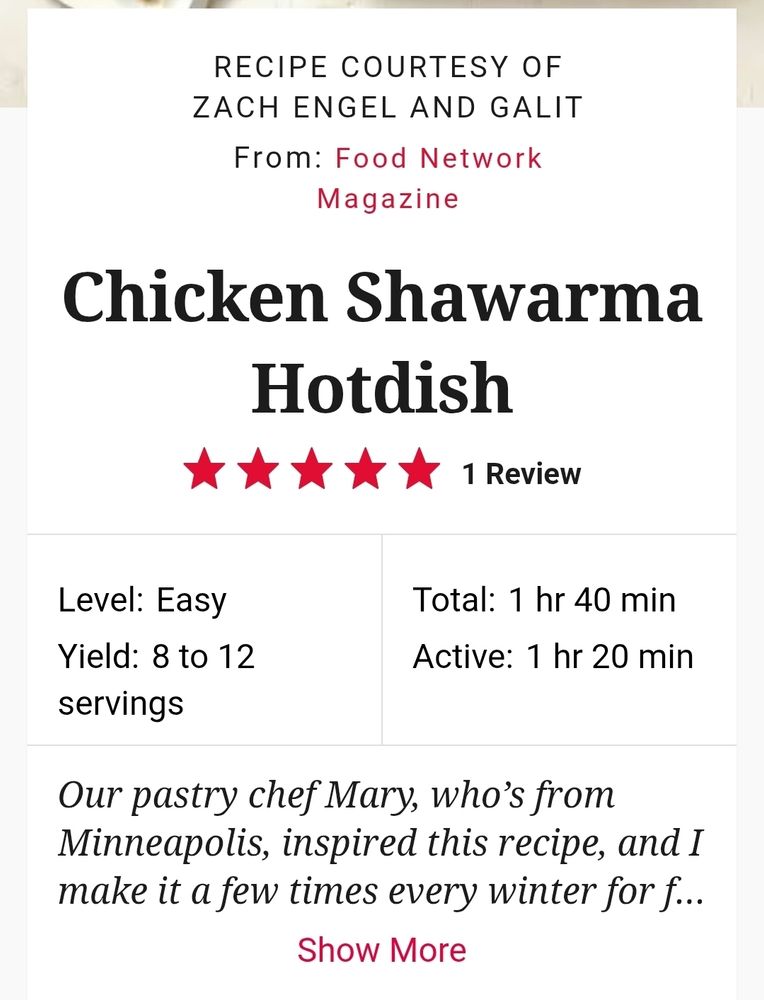View the 1 Review
Image resolution: width=764 pixels, height=1000 pixels.
pos(520,473)
